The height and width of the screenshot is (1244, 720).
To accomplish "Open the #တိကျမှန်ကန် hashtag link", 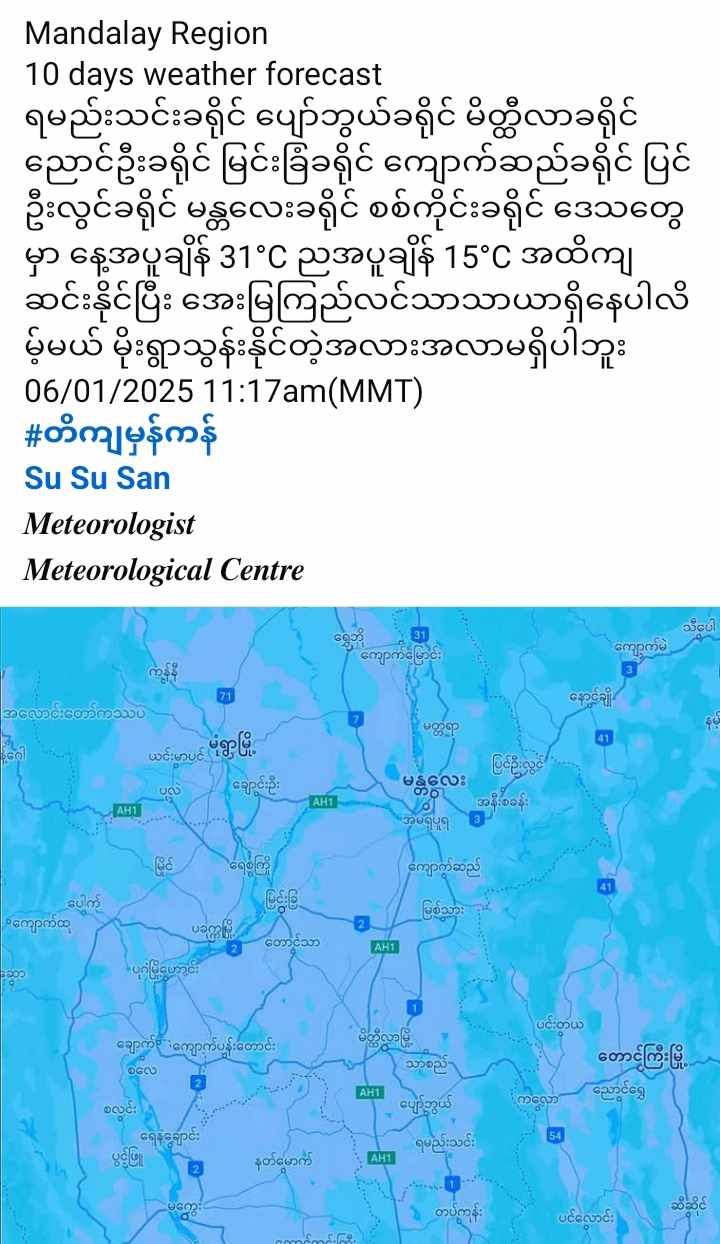I will tap(121, 436).
